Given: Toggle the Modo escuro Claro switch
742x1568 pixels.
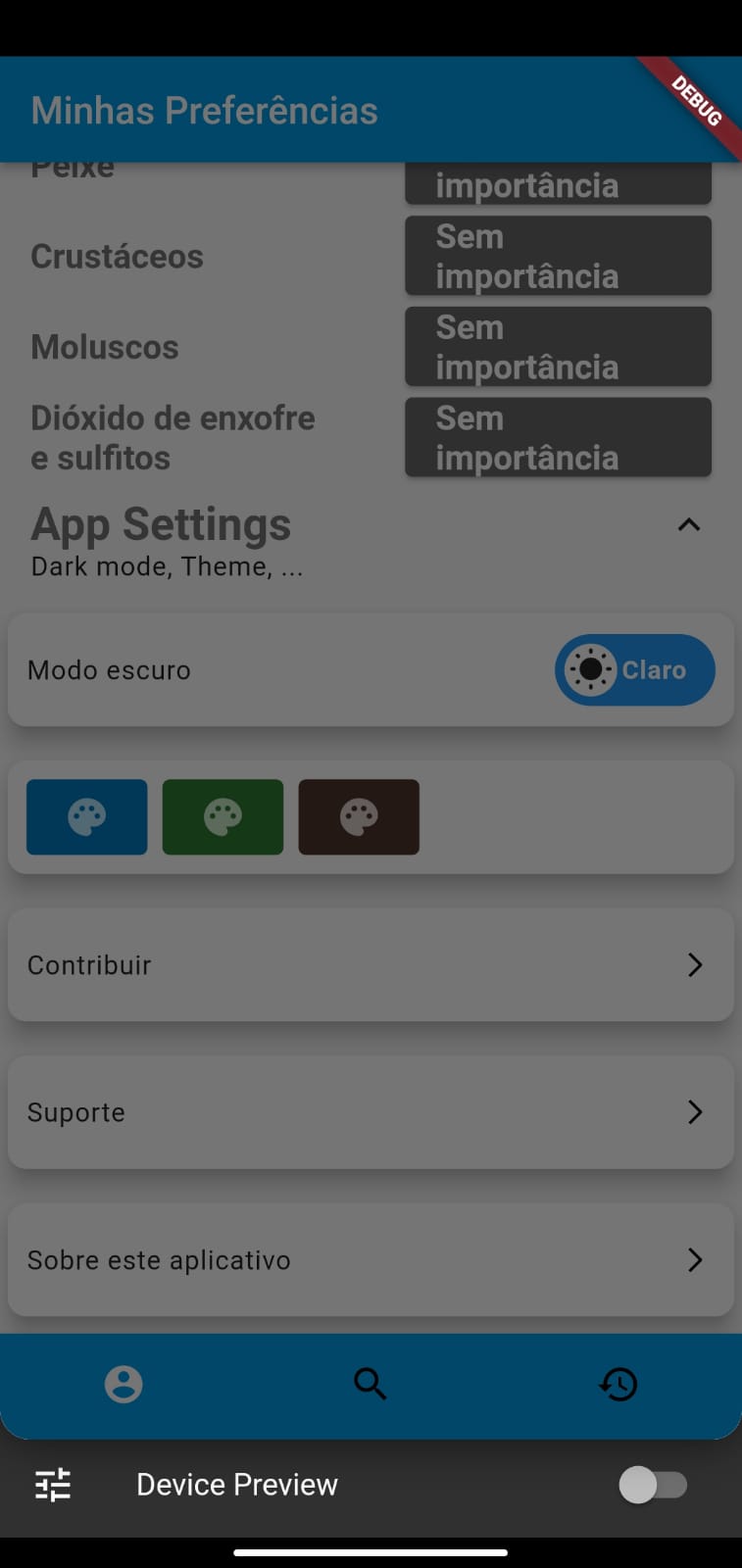Looking at the screenshot, I should (634, 670).
